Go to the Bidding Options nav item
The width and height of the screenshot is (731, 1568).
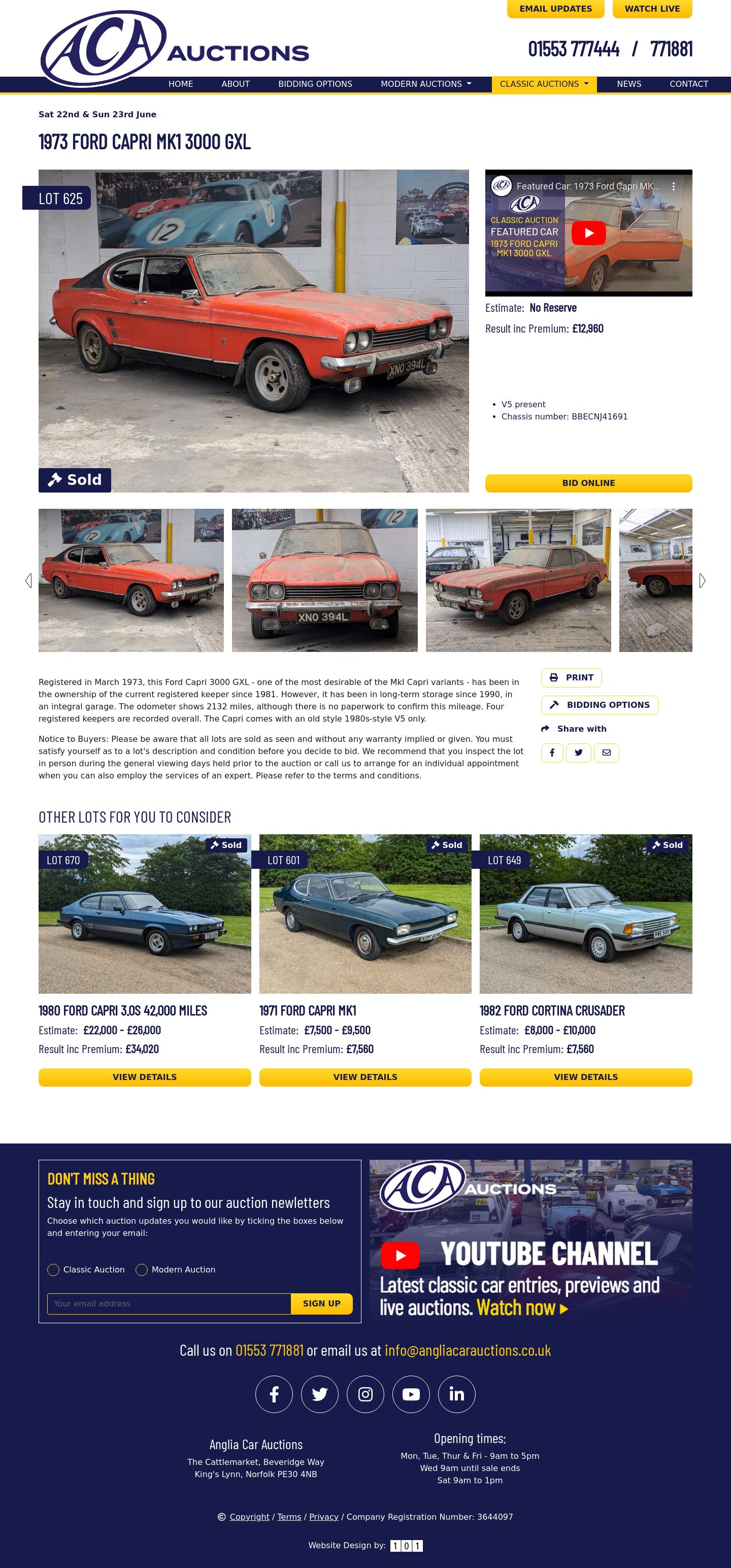pos(315,84)
